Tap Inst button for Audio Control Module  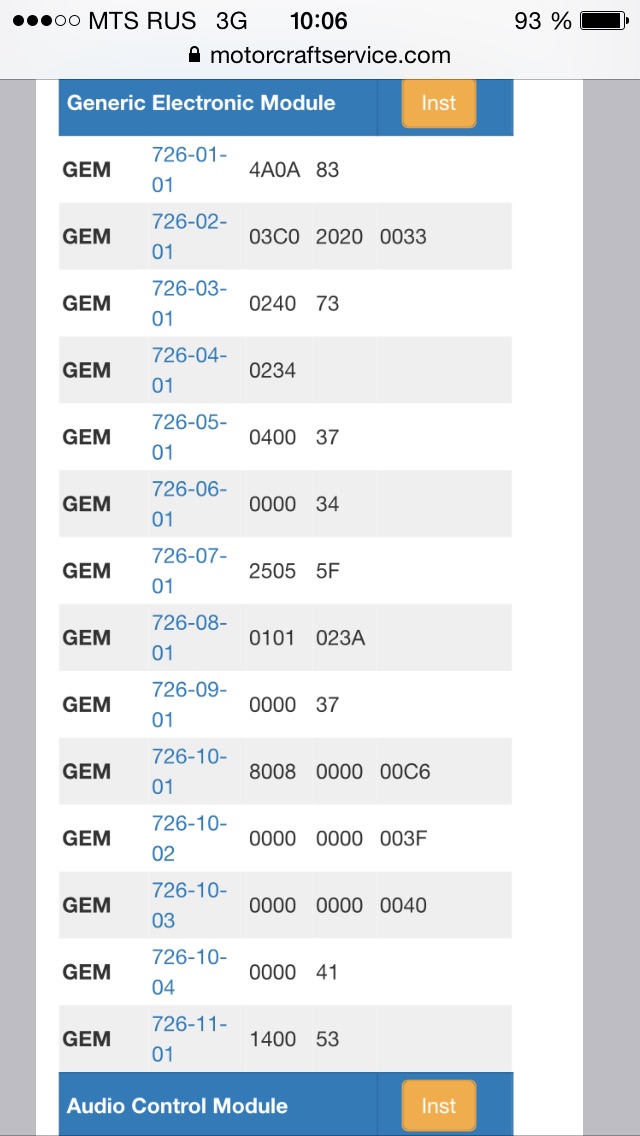439,1106
